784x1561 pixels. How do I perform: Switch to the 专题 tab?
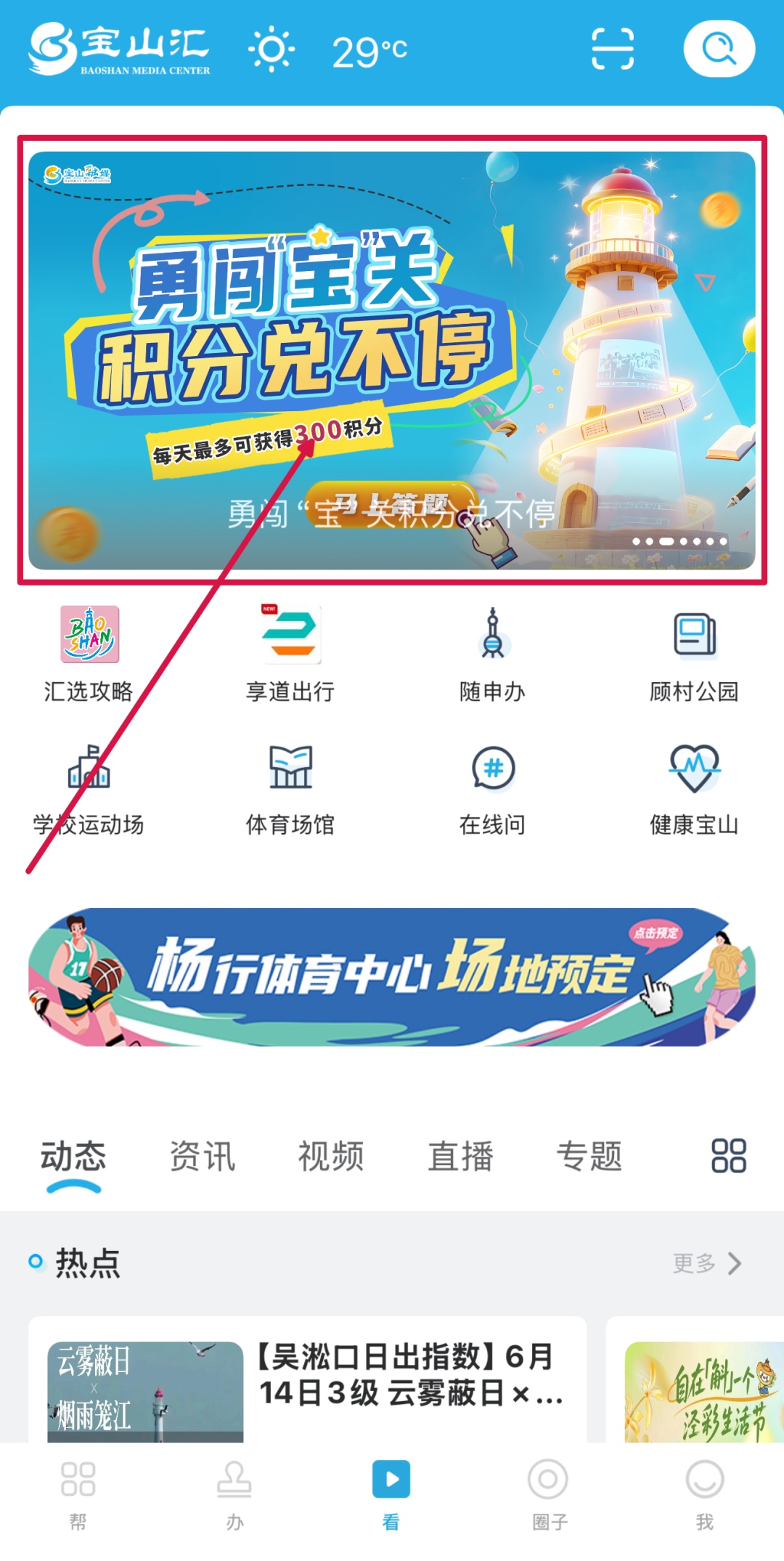point(589,1156)
